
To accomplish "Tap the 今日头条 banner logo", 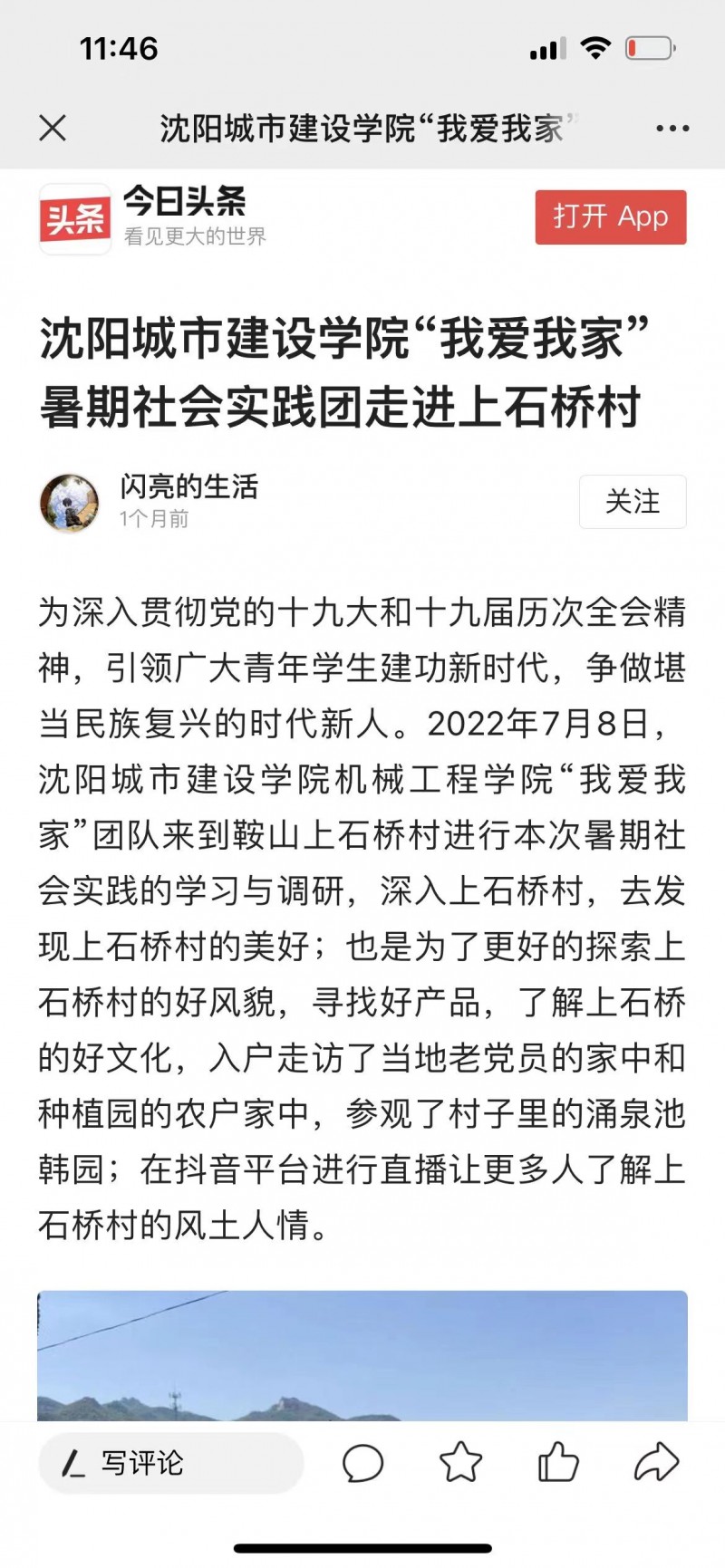I will (x=75, y=218).
